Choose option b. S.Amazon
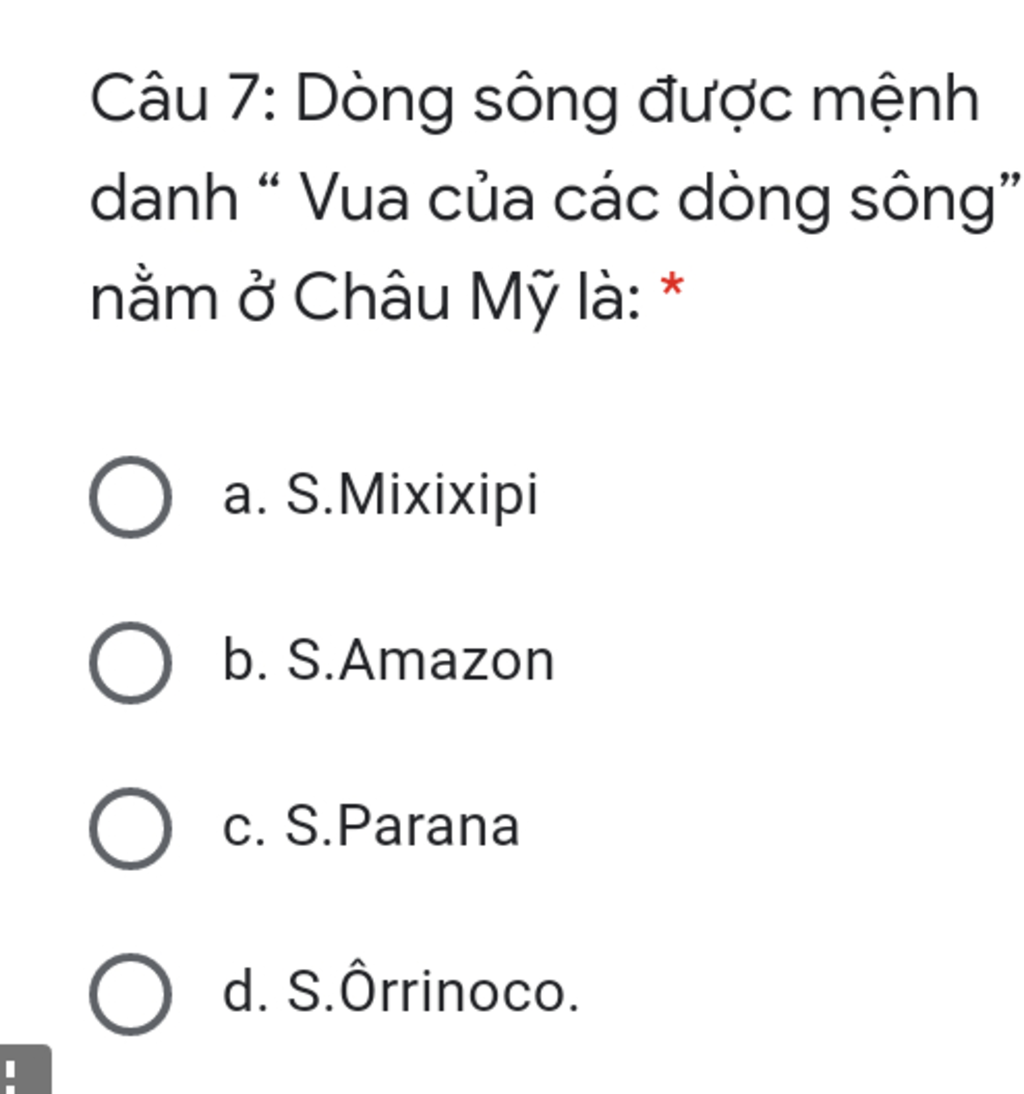The width and height of the screenshot is (1024, 1094). coord(130,662)
